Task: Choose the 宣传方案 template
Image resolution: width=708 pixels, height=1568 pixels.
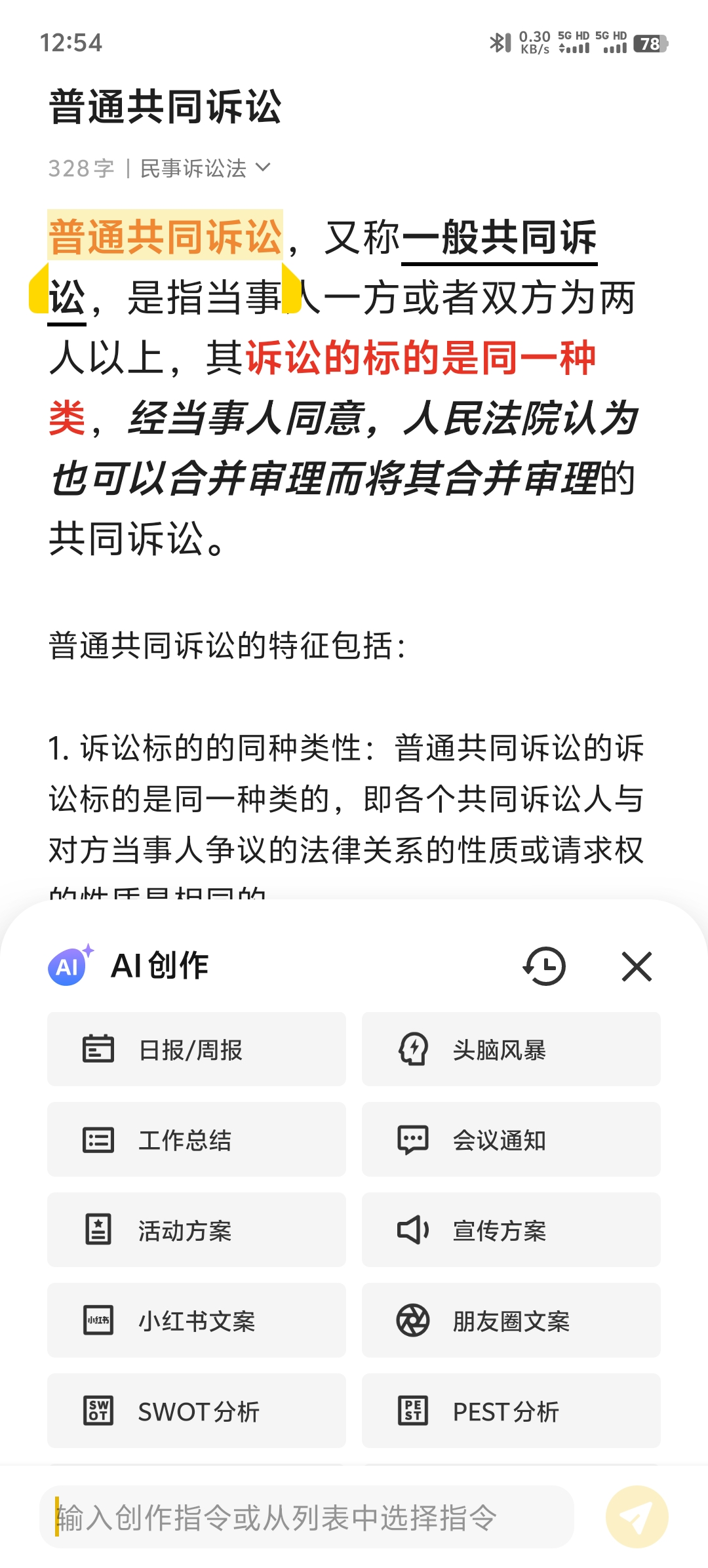Action: pos(511,1230)
